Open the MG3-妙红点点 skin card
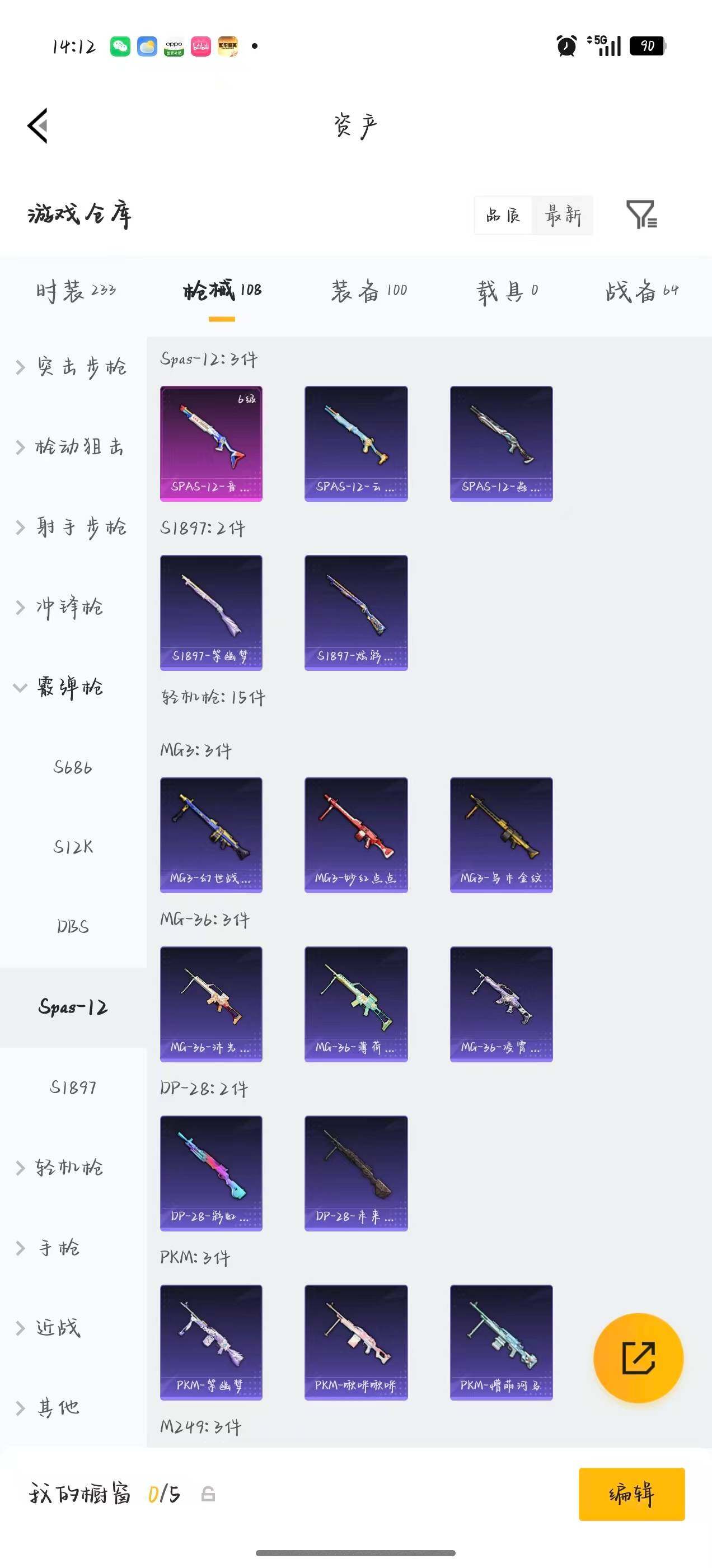The image size is (712, 1568). pos(356,835)
